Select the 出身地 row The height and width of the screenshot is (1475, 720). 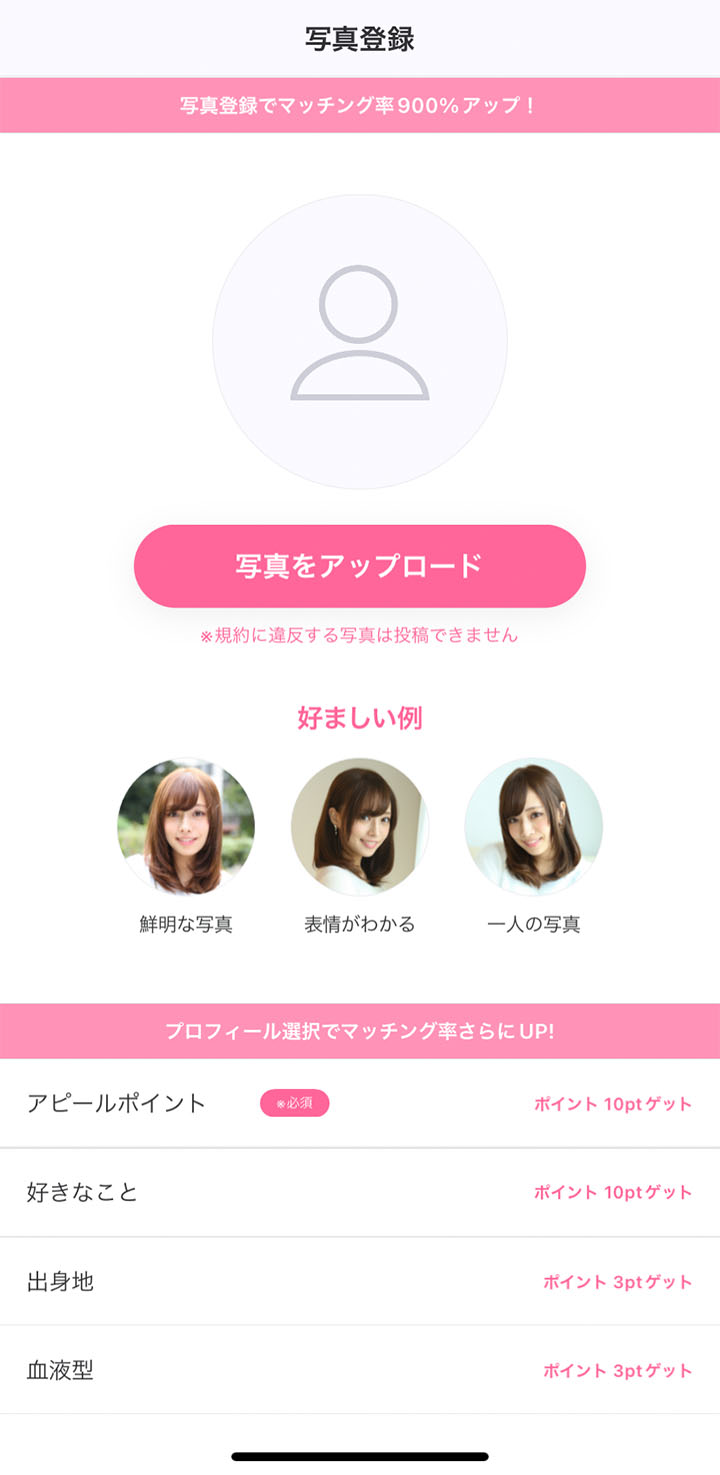(x=360, y=1281)
